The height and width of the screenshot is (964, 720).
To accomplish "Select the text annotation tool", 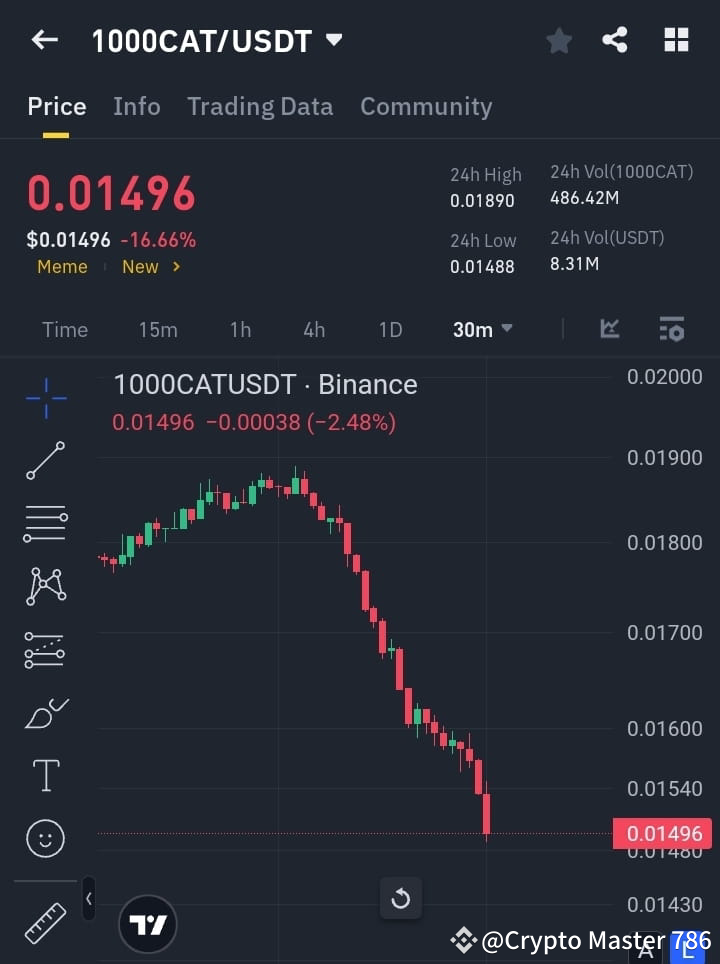I will [45, 775].
